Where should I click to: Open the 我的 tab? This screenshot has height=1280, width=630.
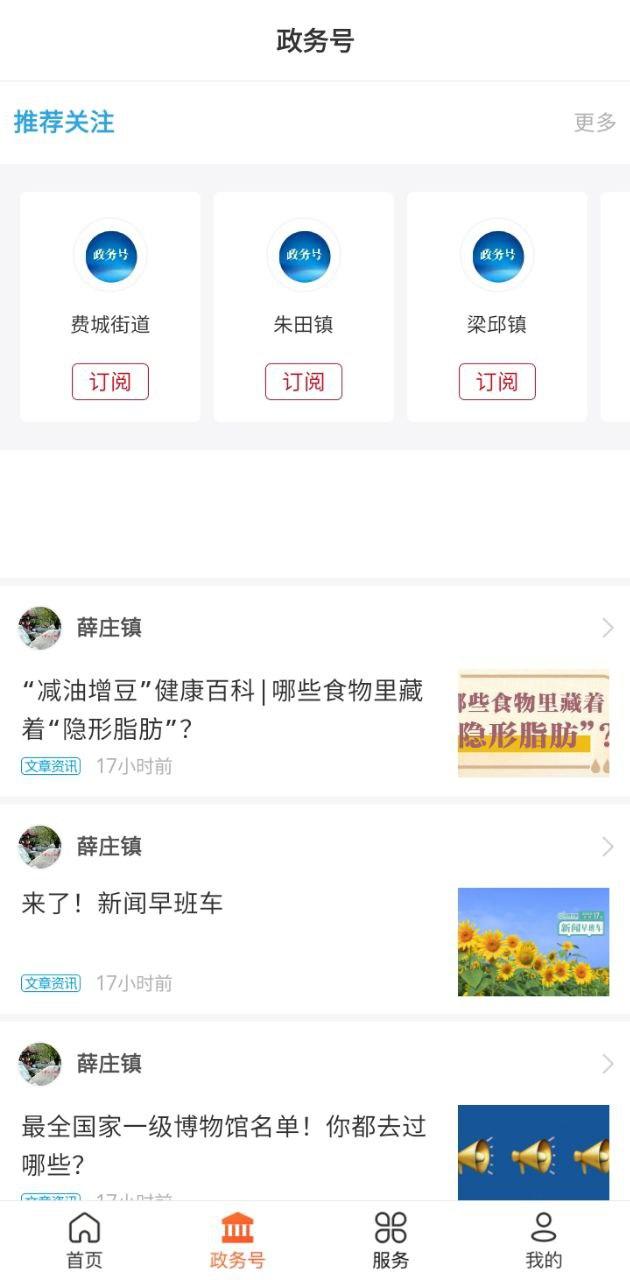[x=544, y=1240]
